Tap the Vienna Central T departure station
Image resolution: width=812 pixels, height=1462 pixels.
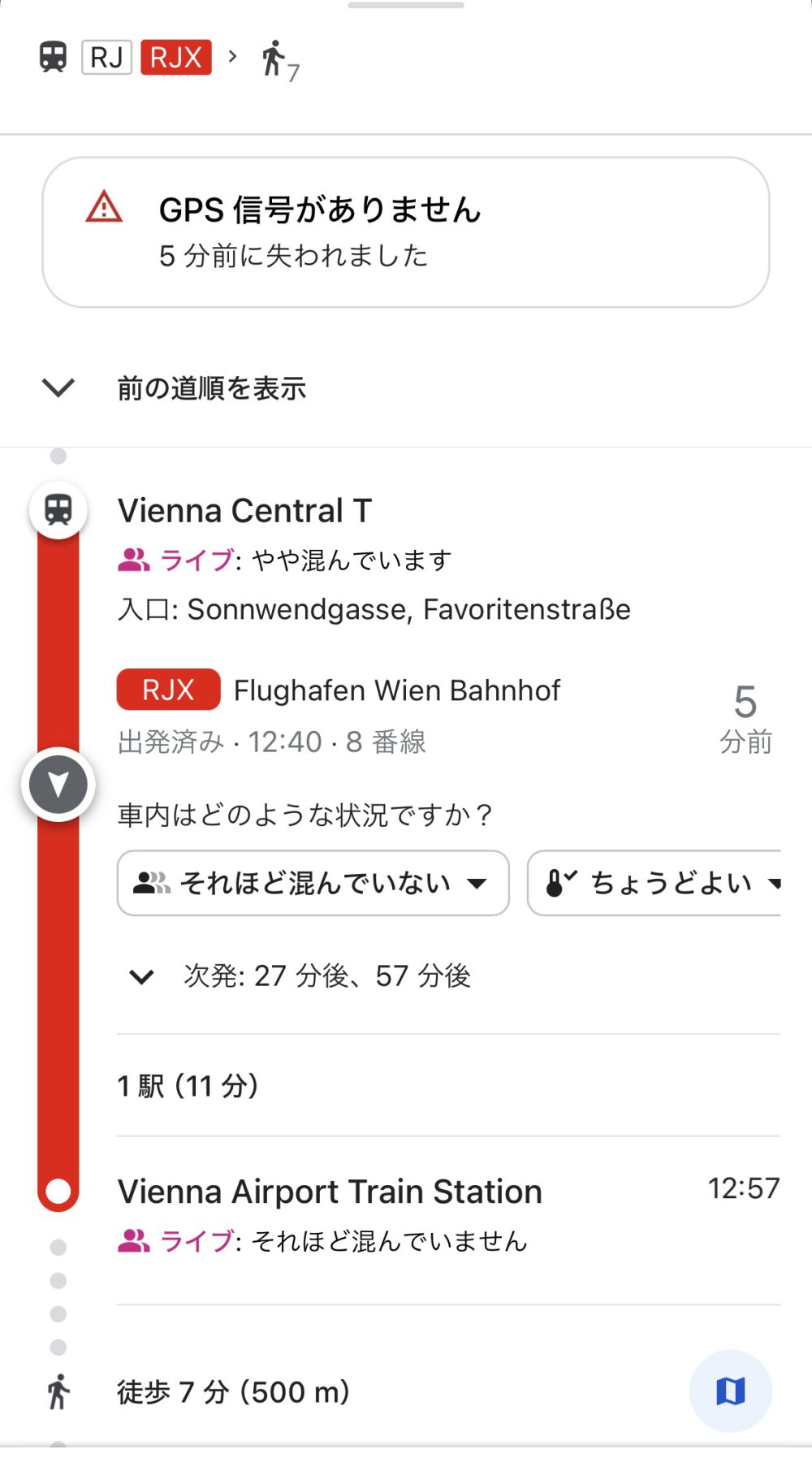coord(244,511)
